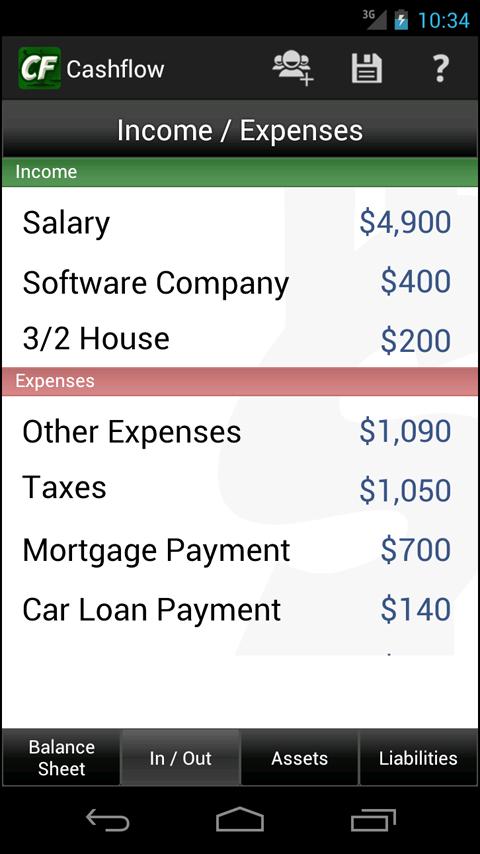Open the Taxes expense row
The image size is (480, 854).
click(x=240, y=489)
